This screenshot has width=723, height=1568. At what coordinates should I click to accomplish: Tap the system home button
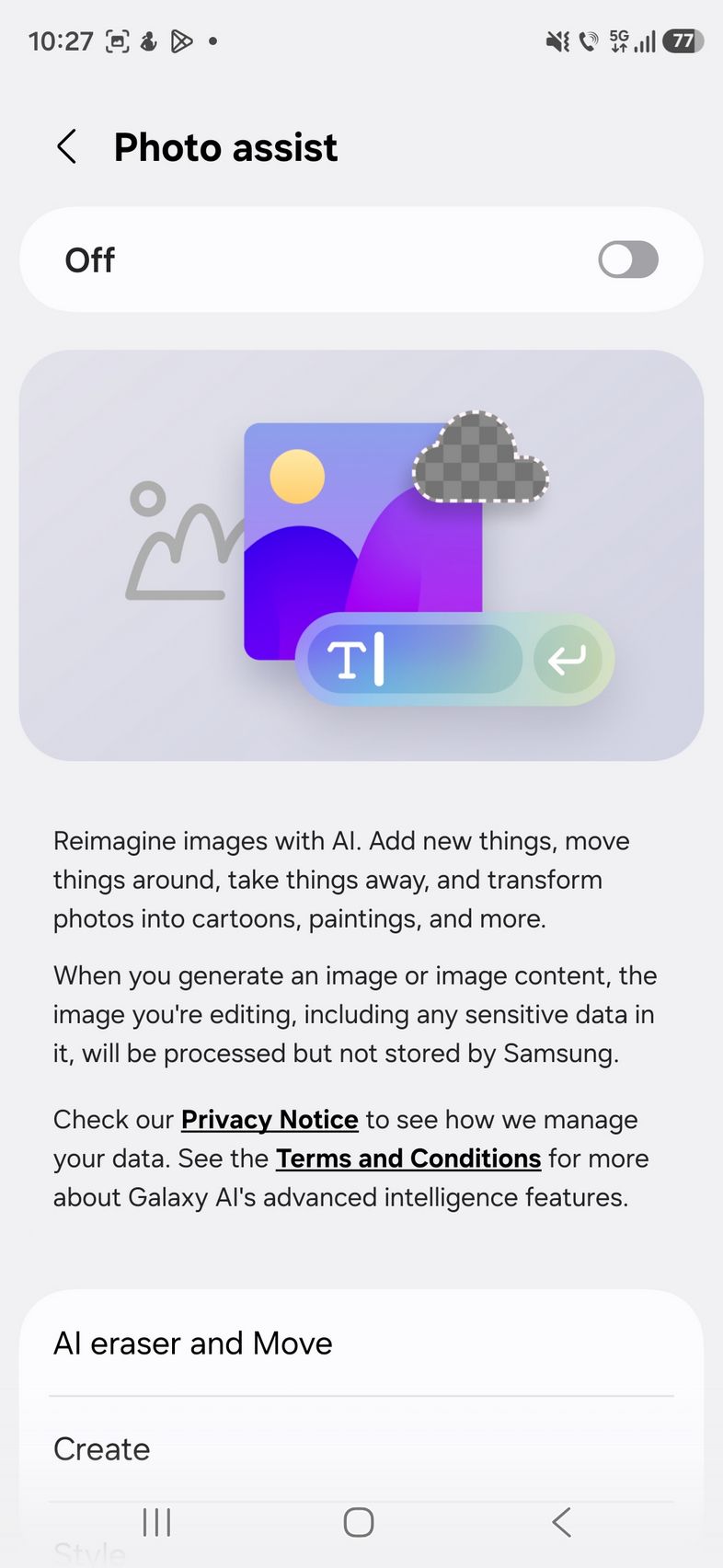[x=359, y=1522]
